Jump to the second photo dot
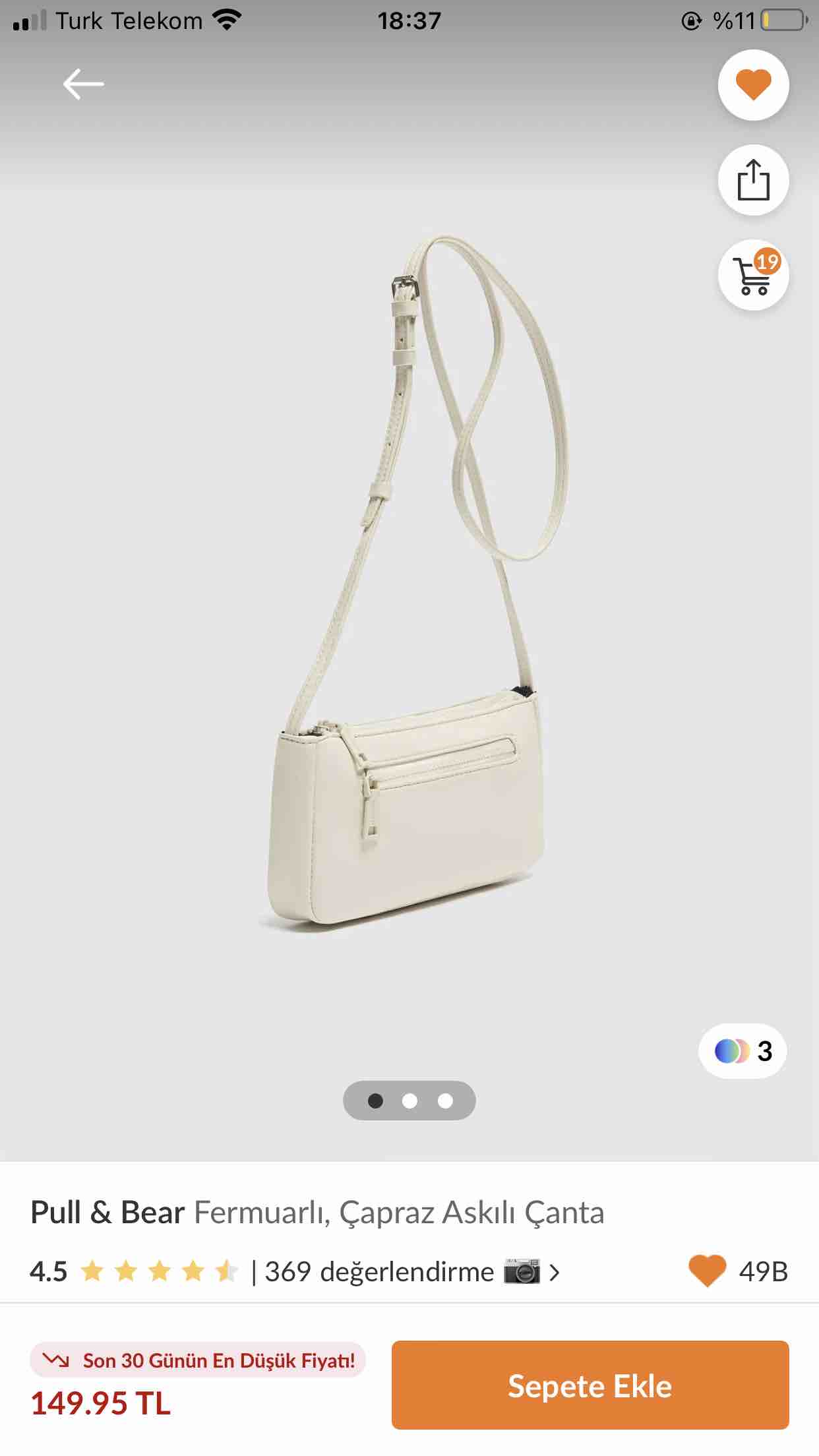819x1456 pixels. pyautogui.click(x=409, y=1101)
